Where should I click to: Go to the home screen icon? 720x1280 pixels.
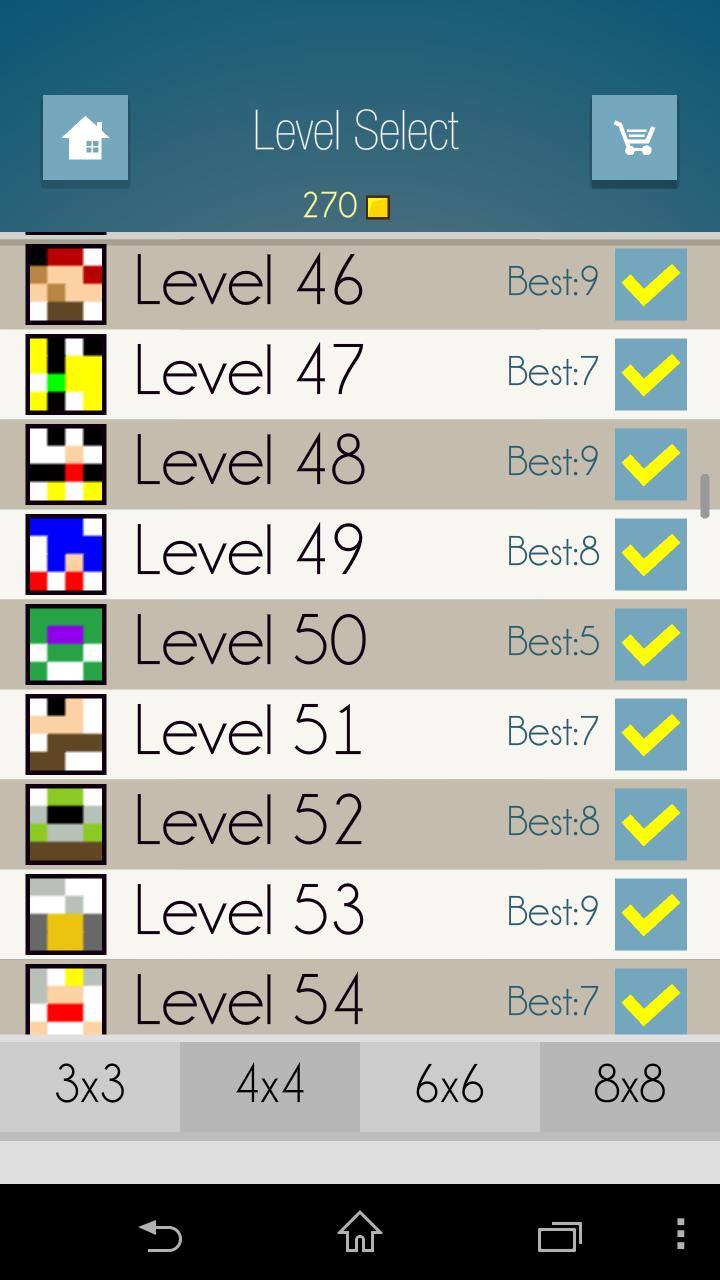click(x=85, y=138)
